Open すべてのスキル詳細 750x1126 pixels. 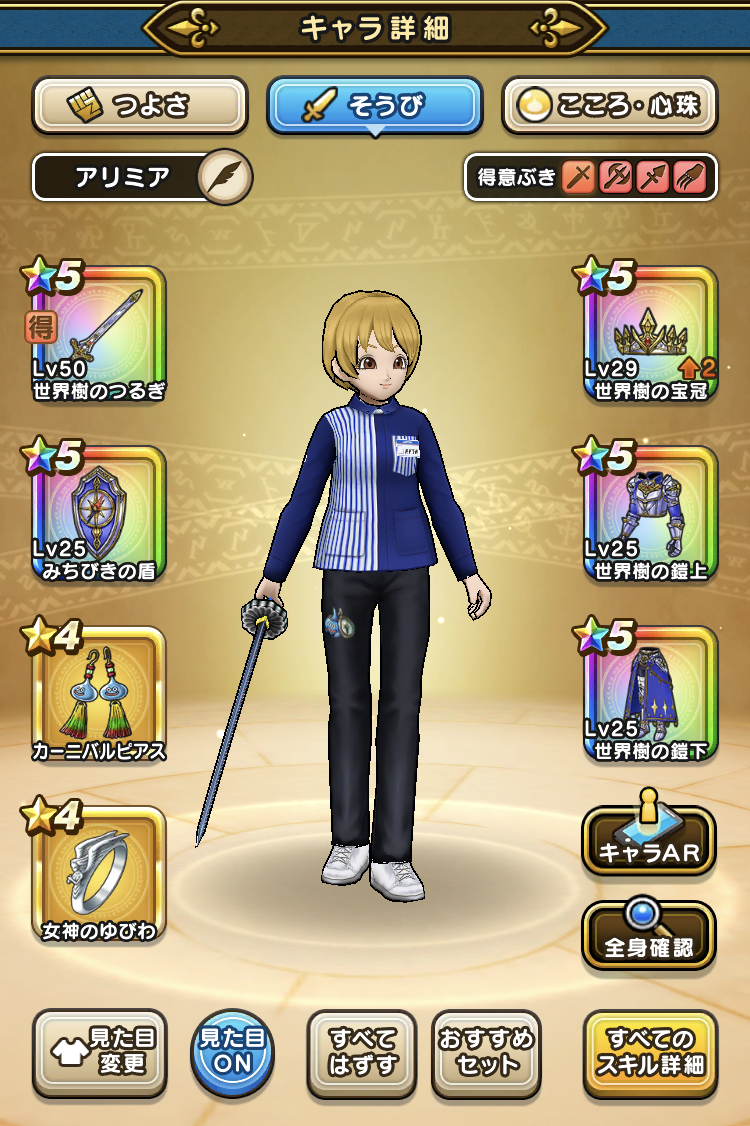[x=650, y=1053]
